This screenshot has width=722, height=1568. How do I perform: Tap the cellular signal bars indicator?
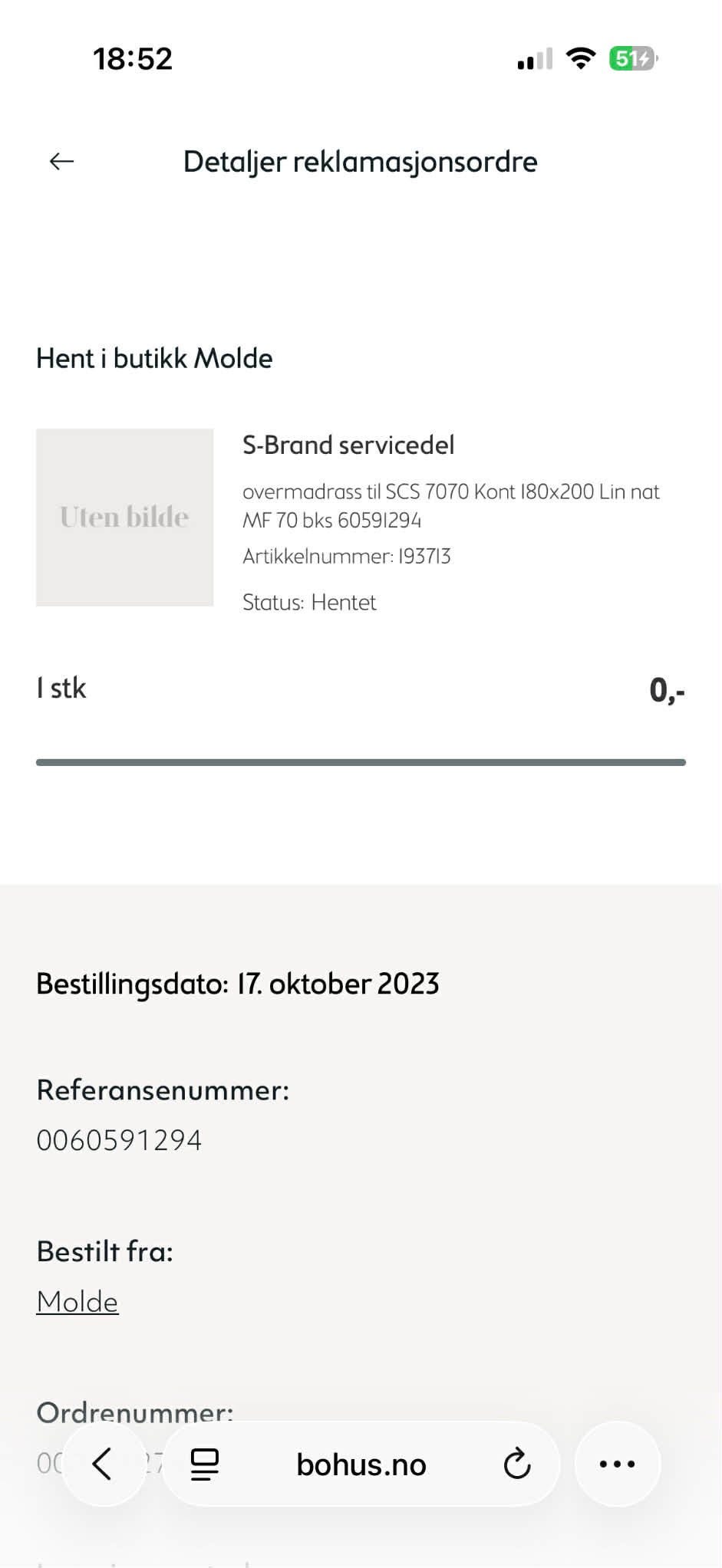534,59
